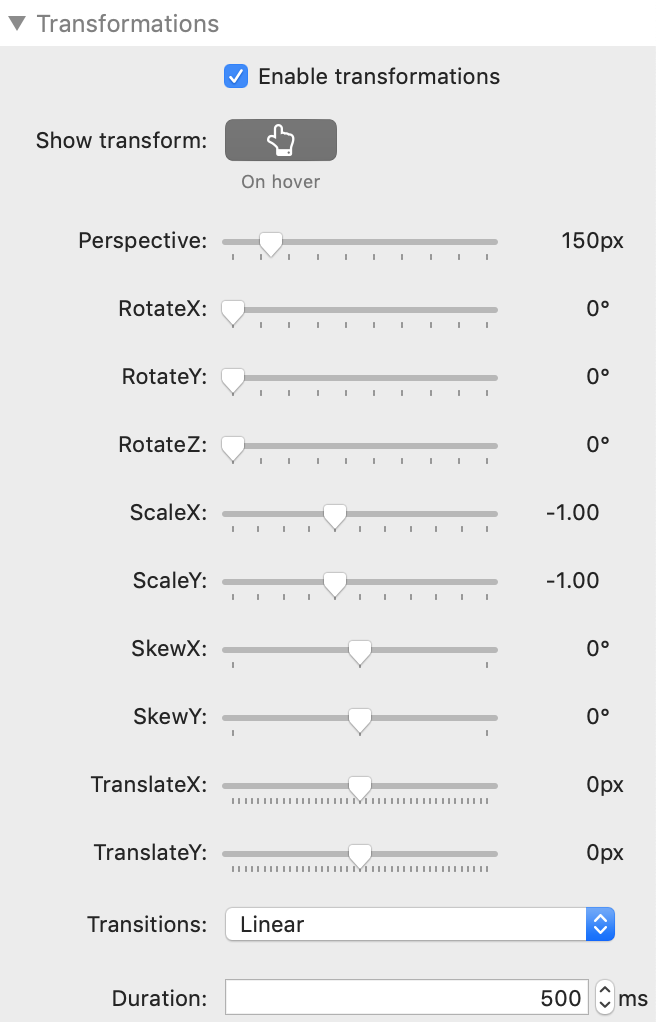Uncheck Enable transformations checkbox
The width and height of the screenshot is (656, 1022).
236,77
